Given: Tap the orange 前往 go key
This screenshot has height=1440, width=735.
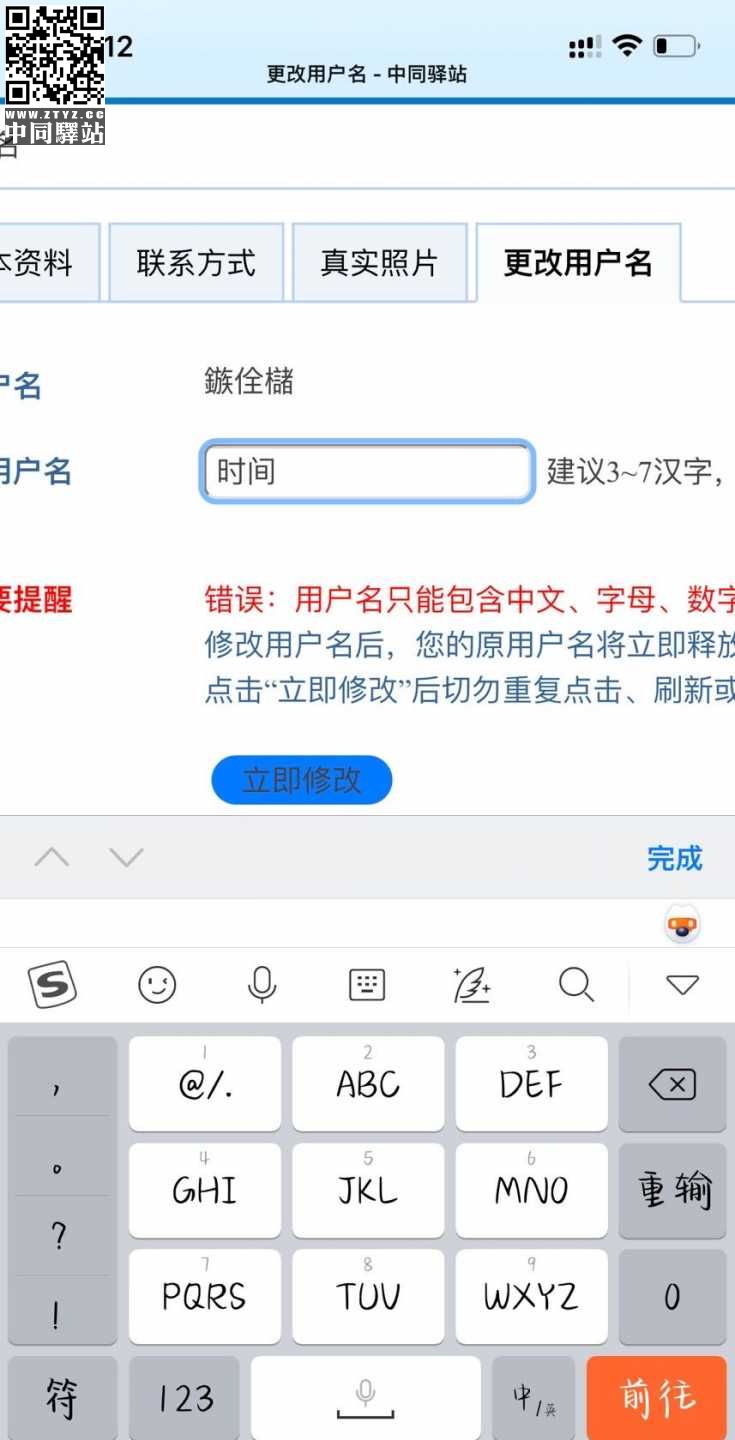Looking at the screenshot, I should click(657, 1398).
